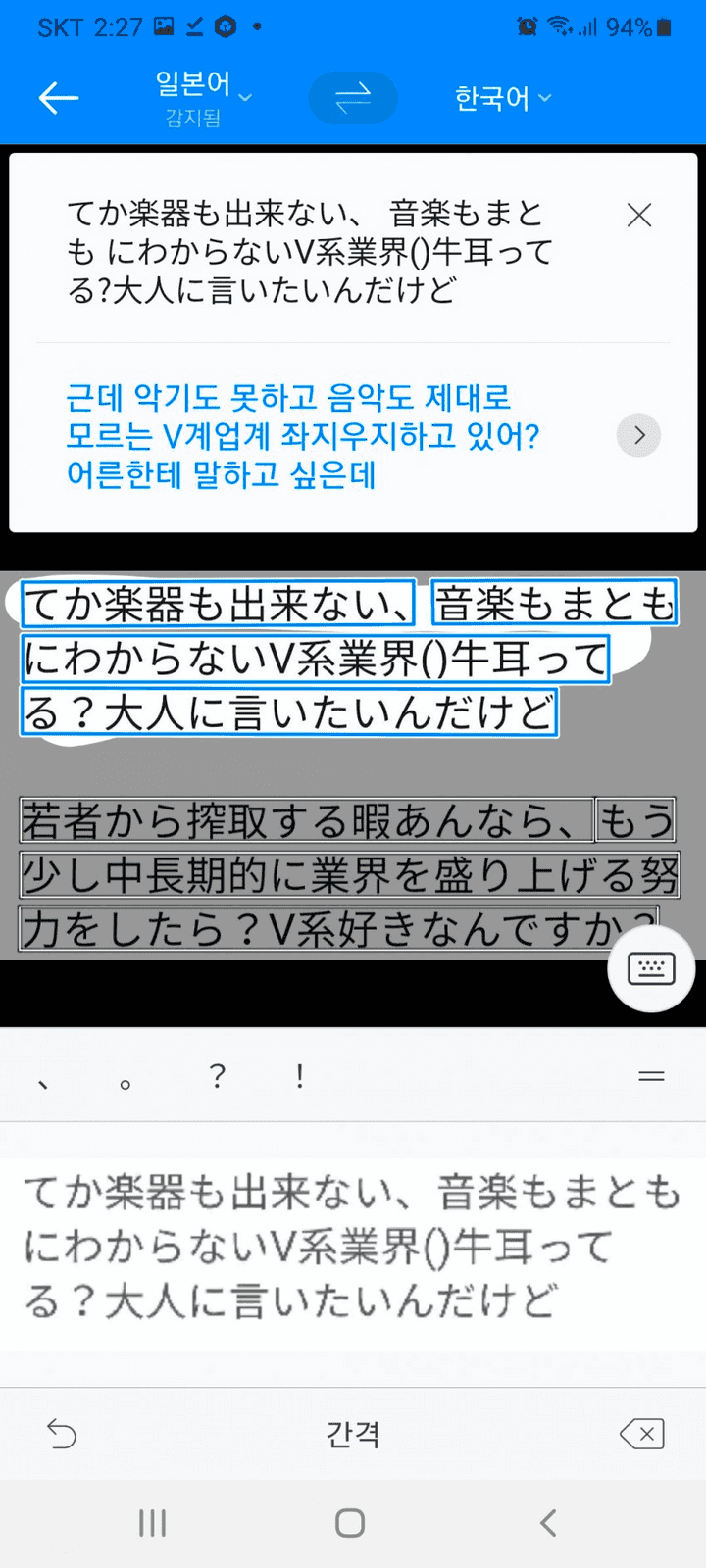Image resolution: width=706 pixels, height=1568 pixels.
Task: Insert the Japanese comma 、
Action: coord(43,1077)
